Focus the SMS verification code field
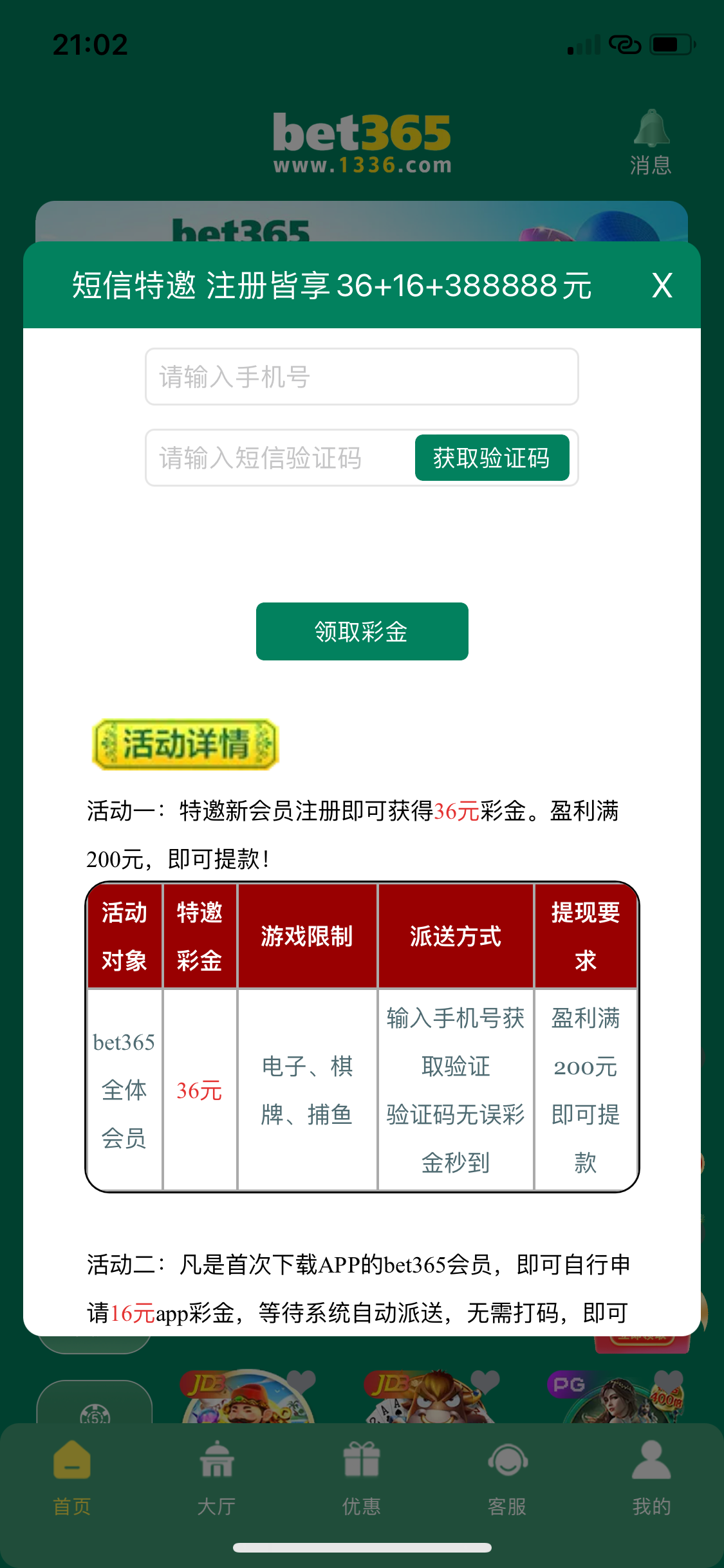 (x=280, y=458)
